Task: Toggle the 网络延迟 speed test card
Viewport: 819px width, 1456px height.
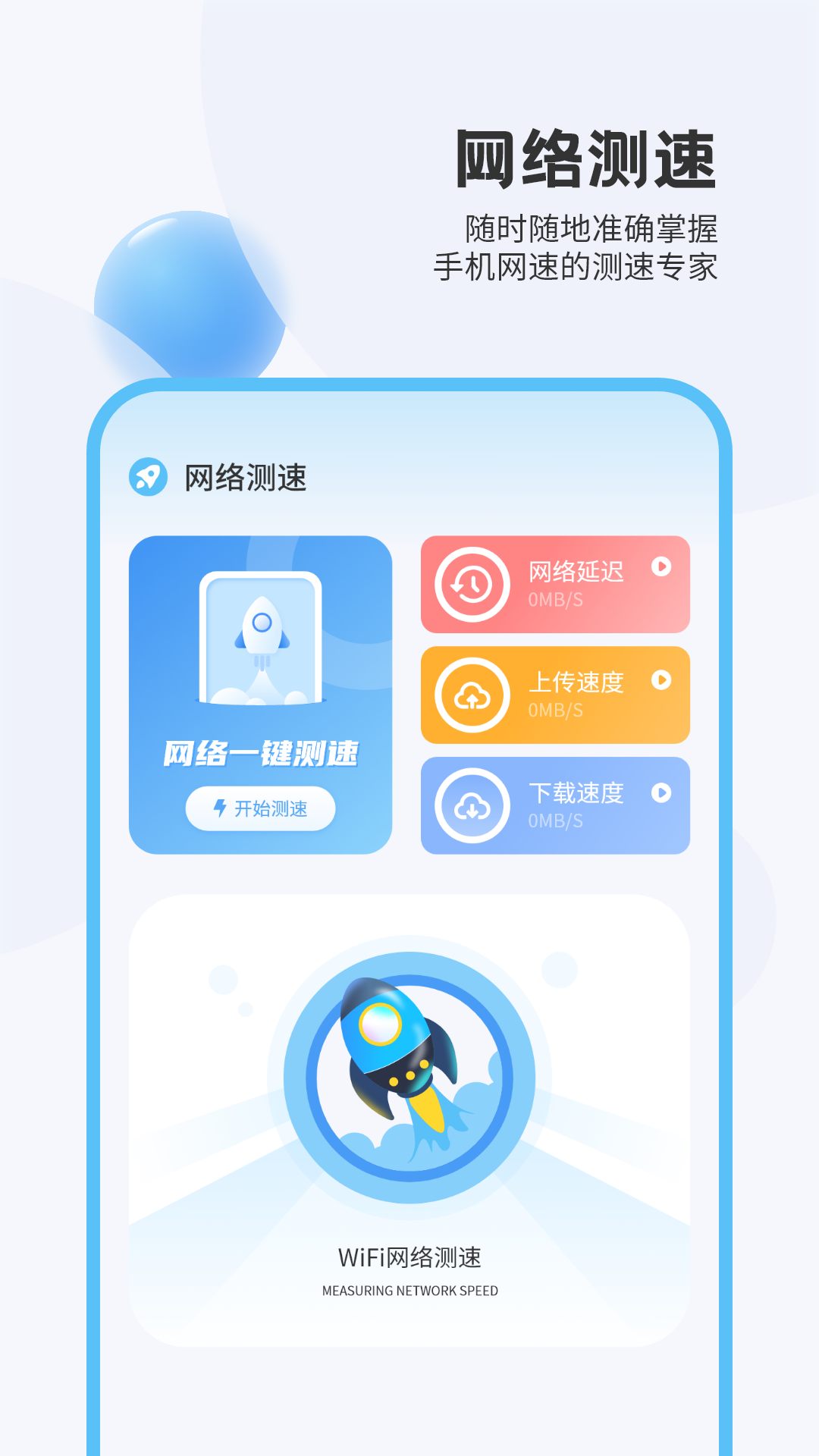Action: coord(555,585)
